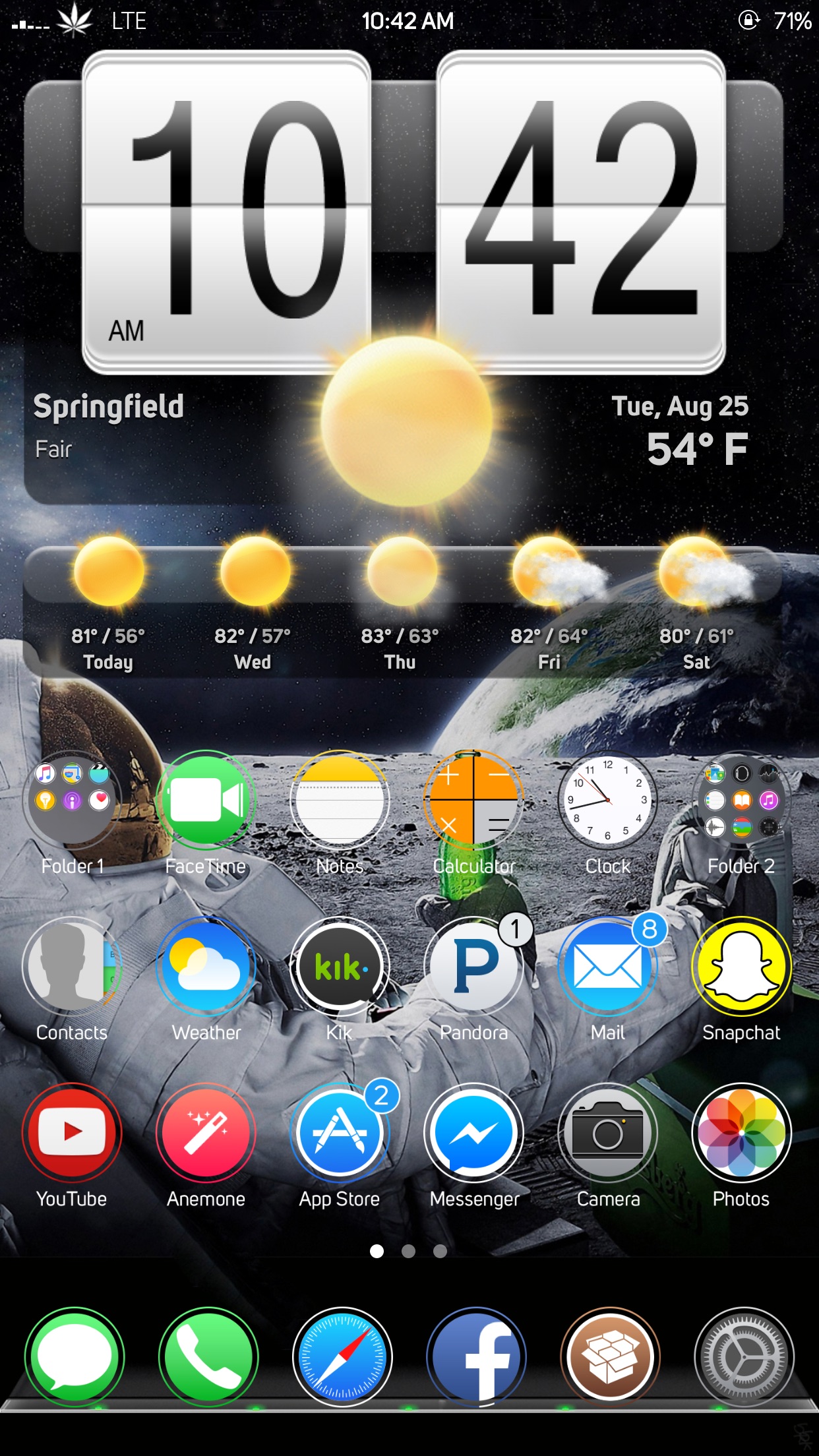Open the YouTube app
Image resolution: width=819 pixels, height=1456 pixels.
pos(72,1132)
